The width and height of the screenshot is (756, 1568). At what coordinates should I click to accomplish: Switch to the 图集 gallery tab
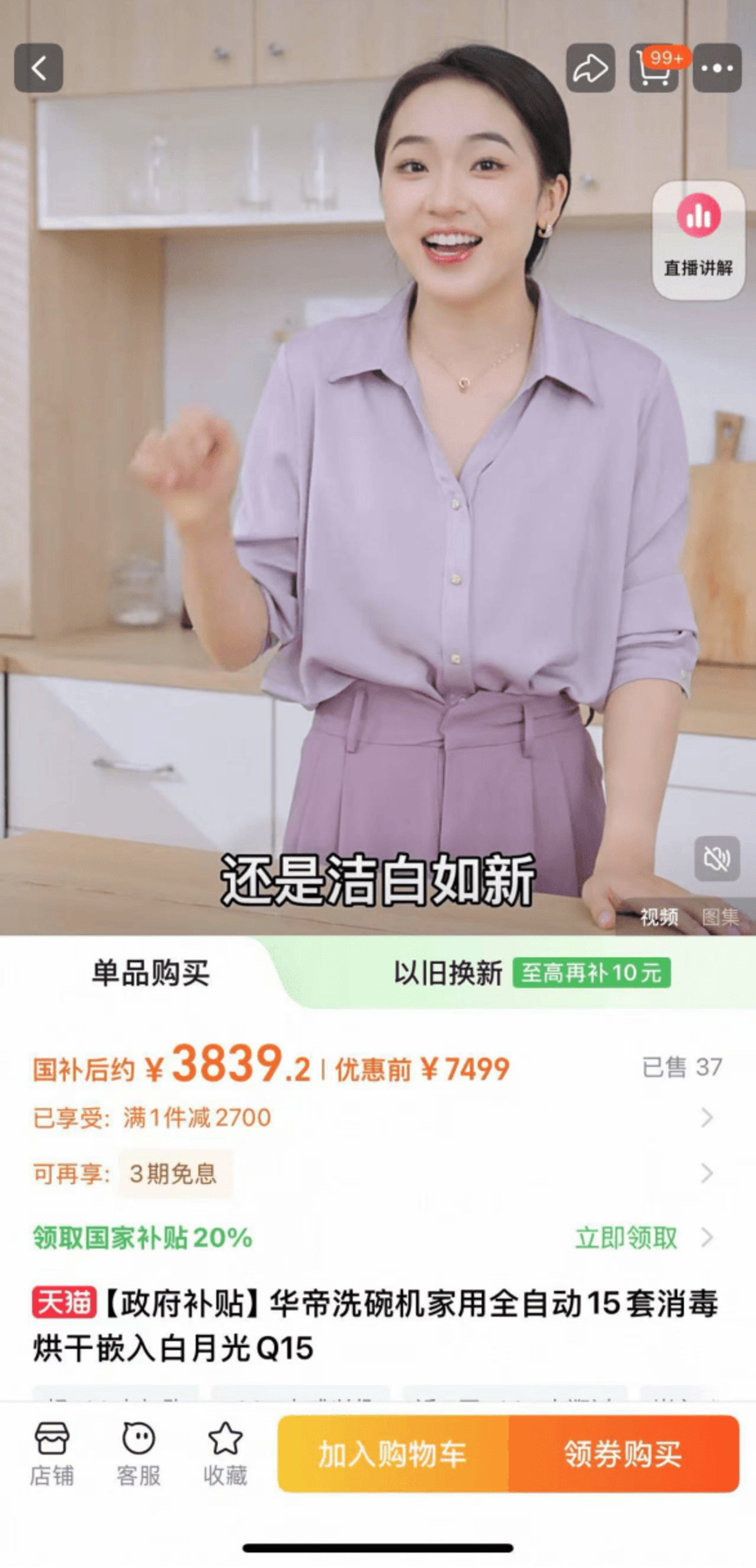coord(720,917)
